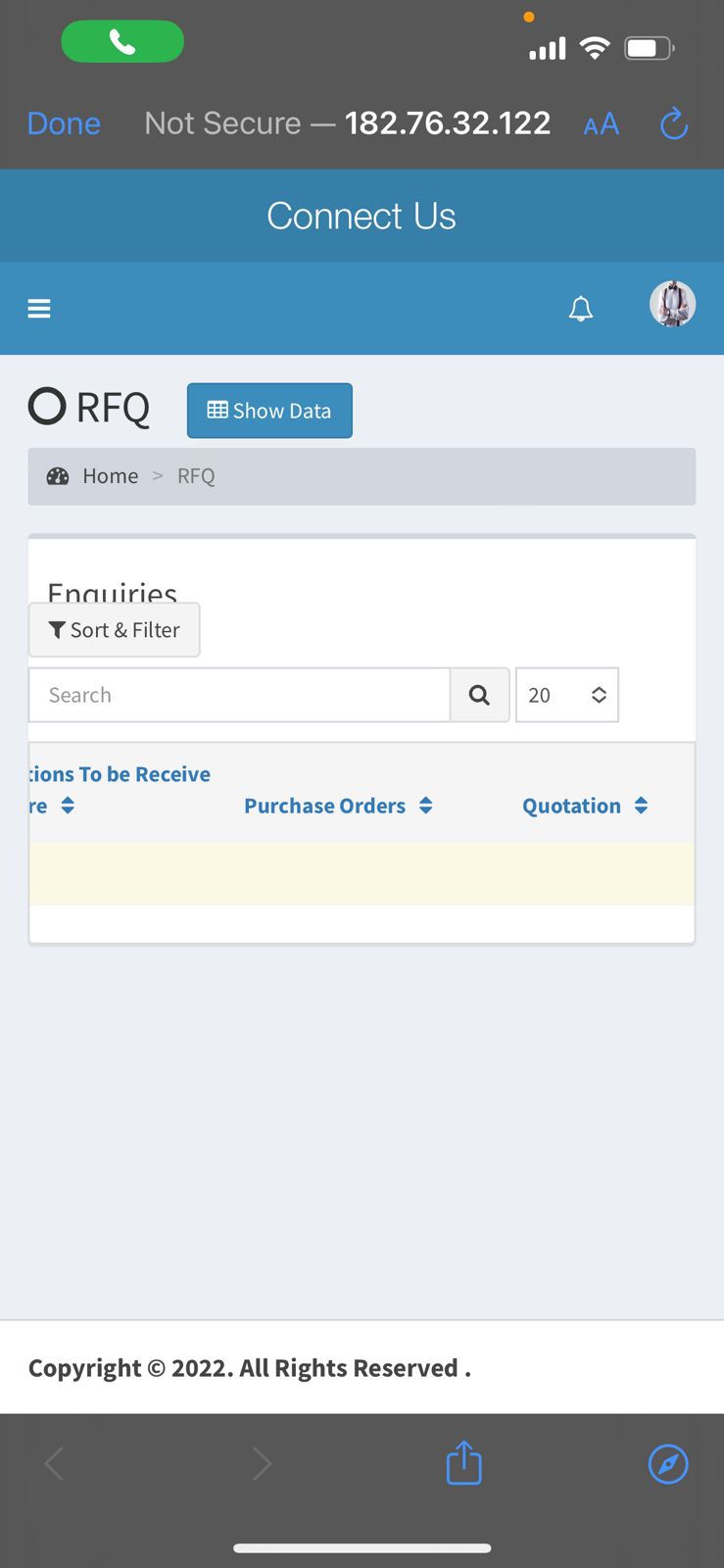724x1568 pixels.
Task: Sort the table by Quotation
Action: click(x=585, y=806)
